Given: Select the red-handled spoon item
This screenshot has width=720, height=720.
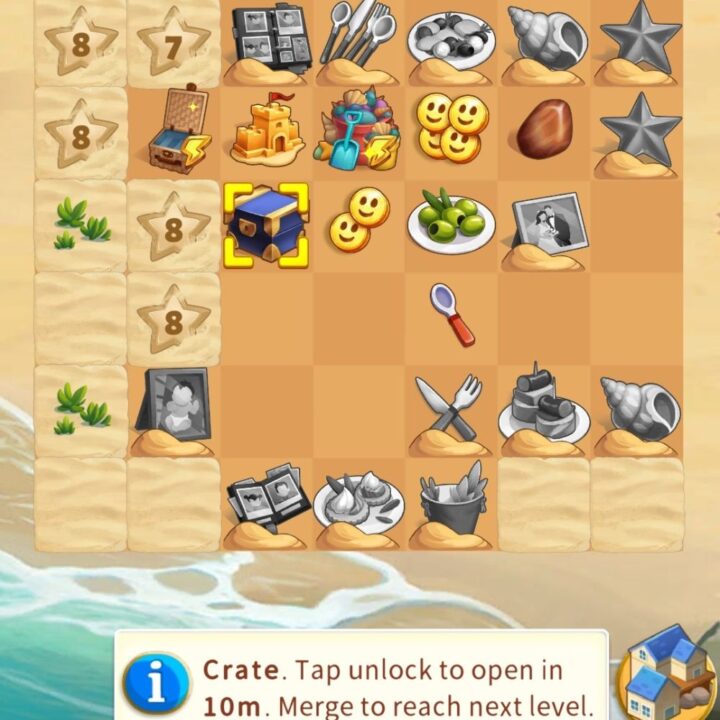Looking at the screenshot, I should pyautogui.click(x=452, y=313).
